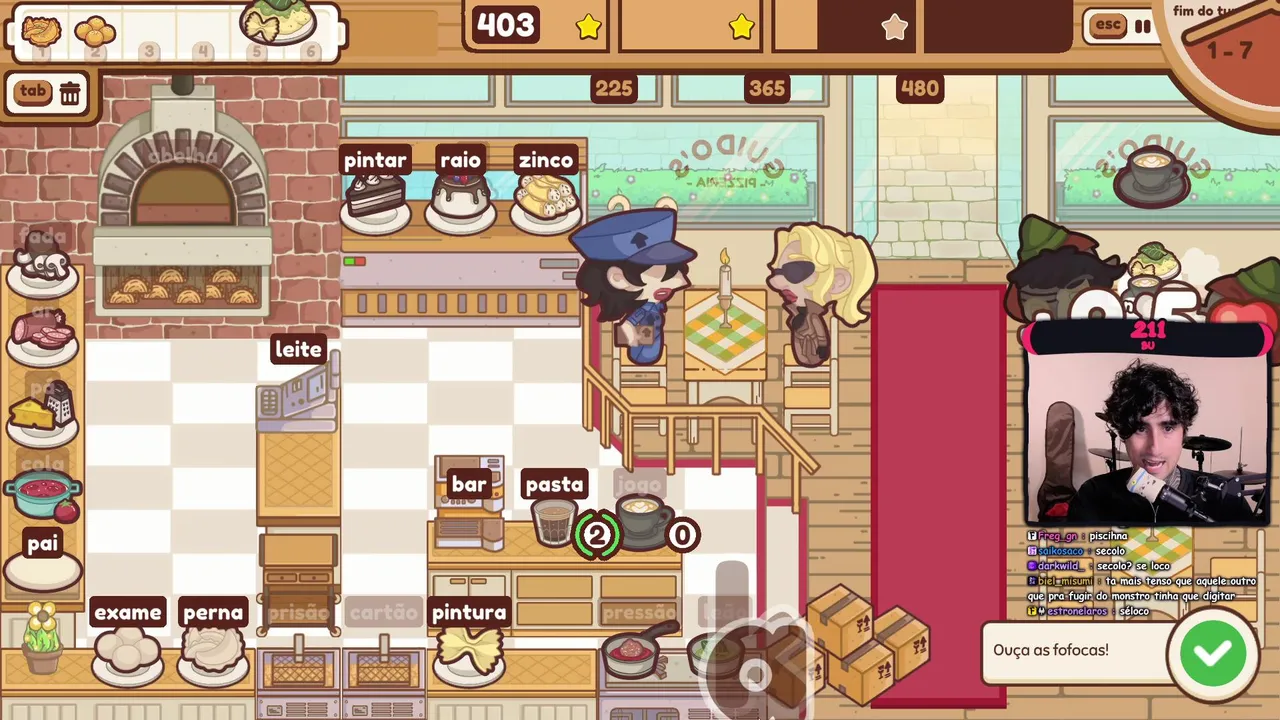Image resolution: width=1280 pixels, height=720 pixels.
Task: Confirm the 'Ouça as fofocas!' green checkmark
Action: [x=1212, y=653]
